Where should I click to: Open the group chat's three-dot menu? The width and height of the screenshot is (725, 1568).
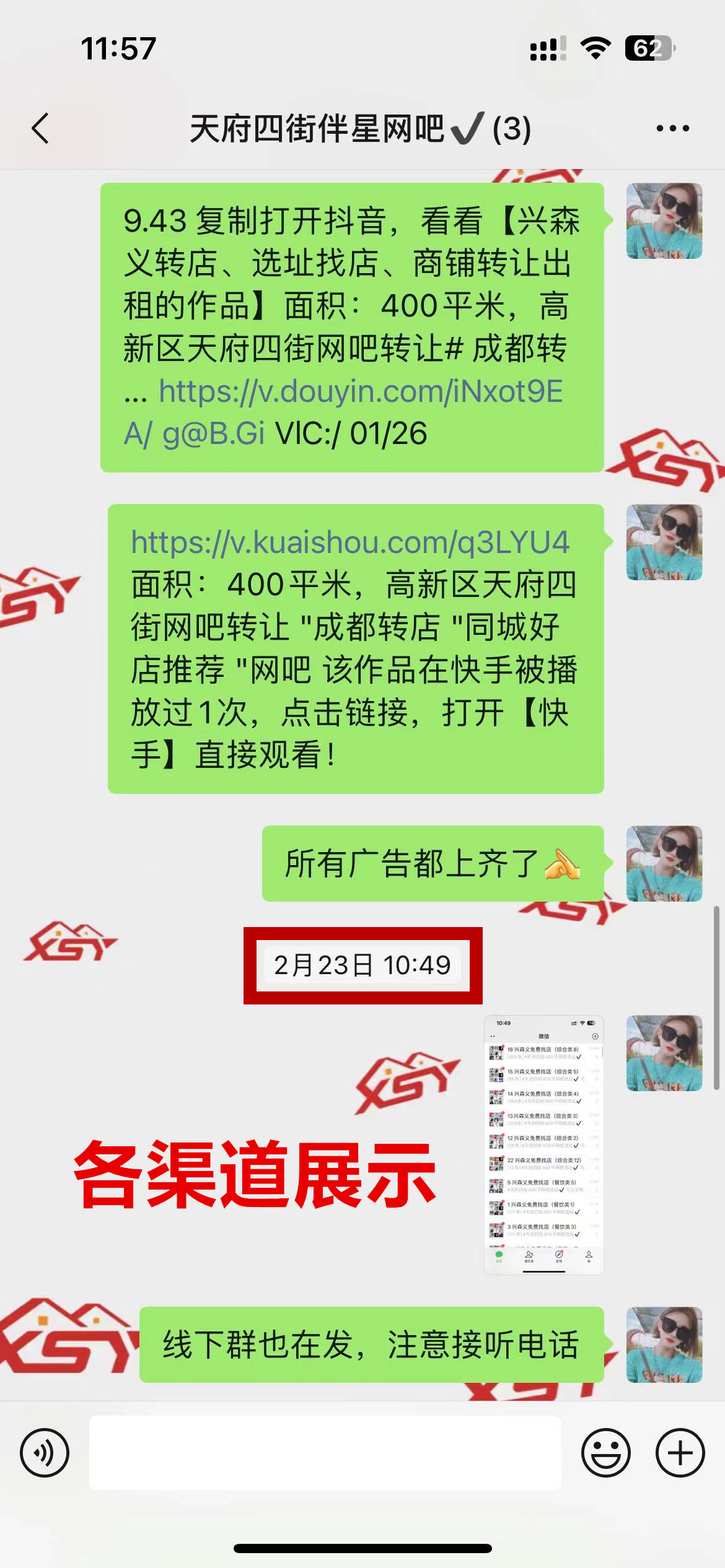point(672,128)
